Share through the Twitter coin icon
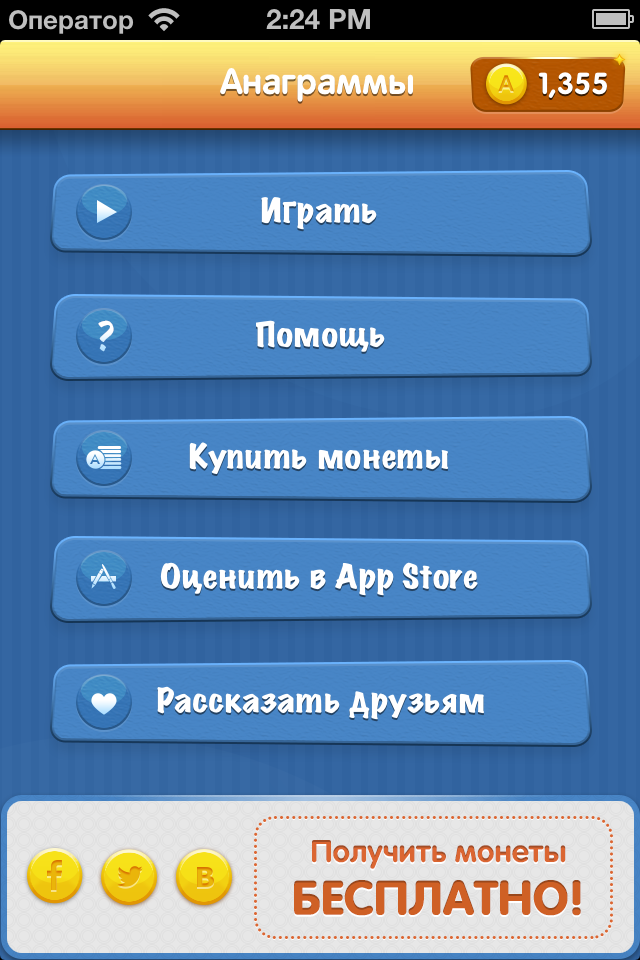The height and width of the screenshot is (960, 640). point(129,877)
